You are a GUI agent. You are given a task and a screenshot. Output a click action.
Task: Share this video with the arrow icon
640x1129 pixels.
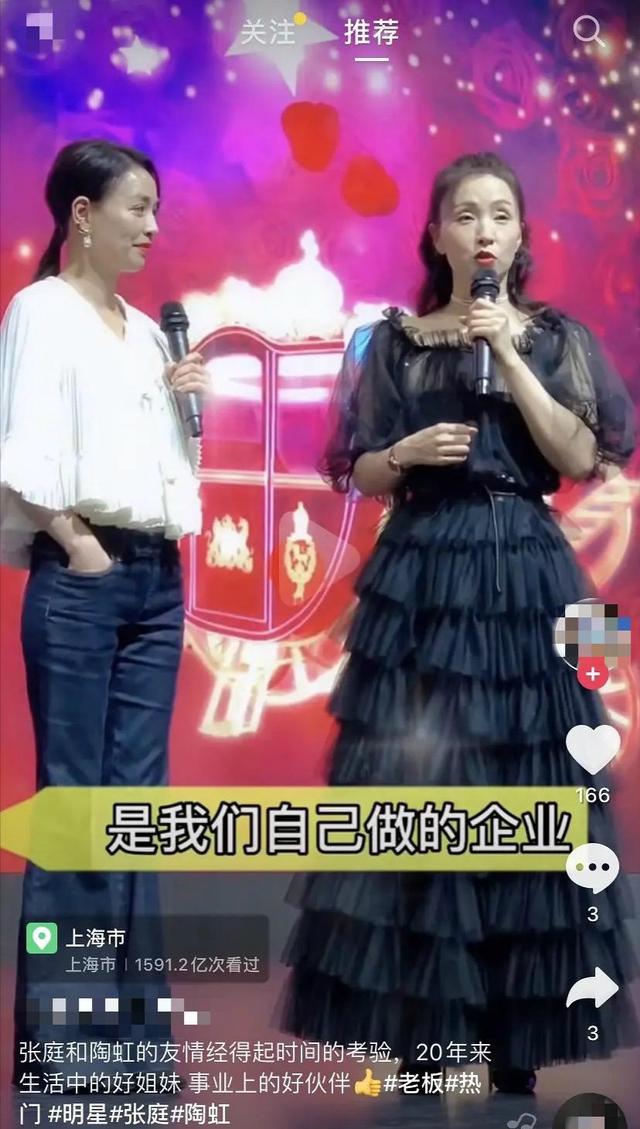click(x=593, y=988)
